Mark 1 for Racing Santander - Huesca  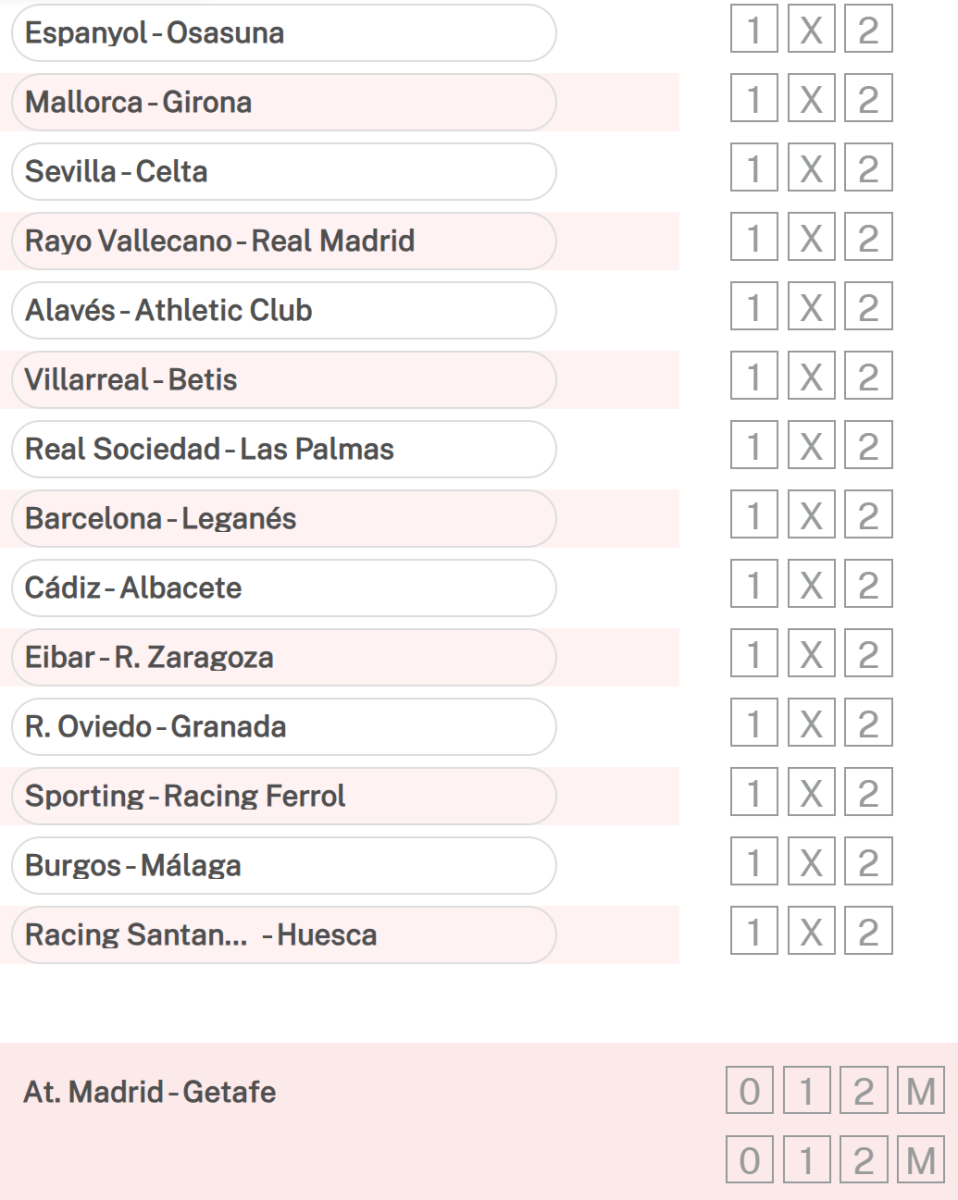(x=755, y=935)
